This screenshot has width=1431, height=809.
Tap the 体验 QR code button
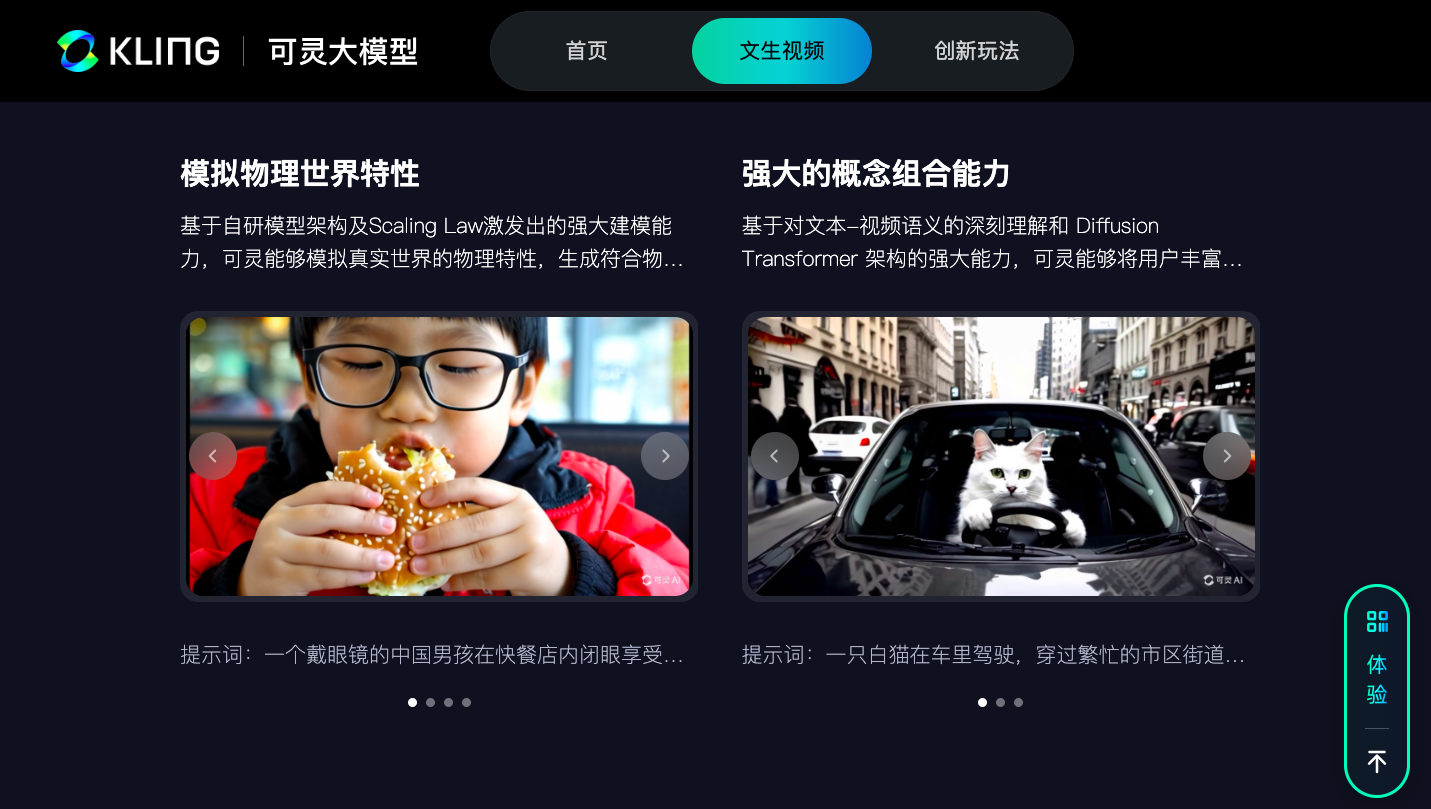coord(1377,658)
